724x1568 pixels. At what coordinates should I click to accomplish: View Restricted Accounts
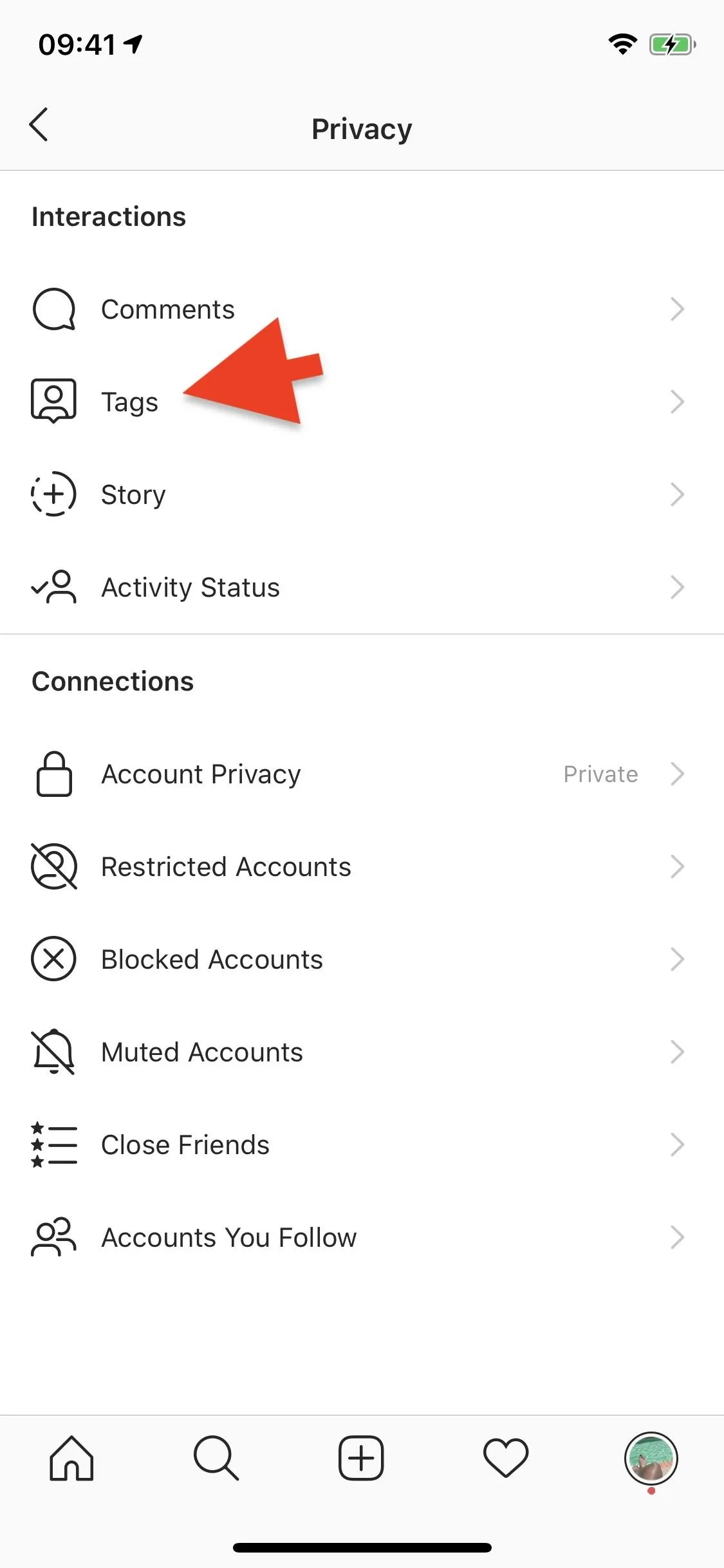click(362, 867)
